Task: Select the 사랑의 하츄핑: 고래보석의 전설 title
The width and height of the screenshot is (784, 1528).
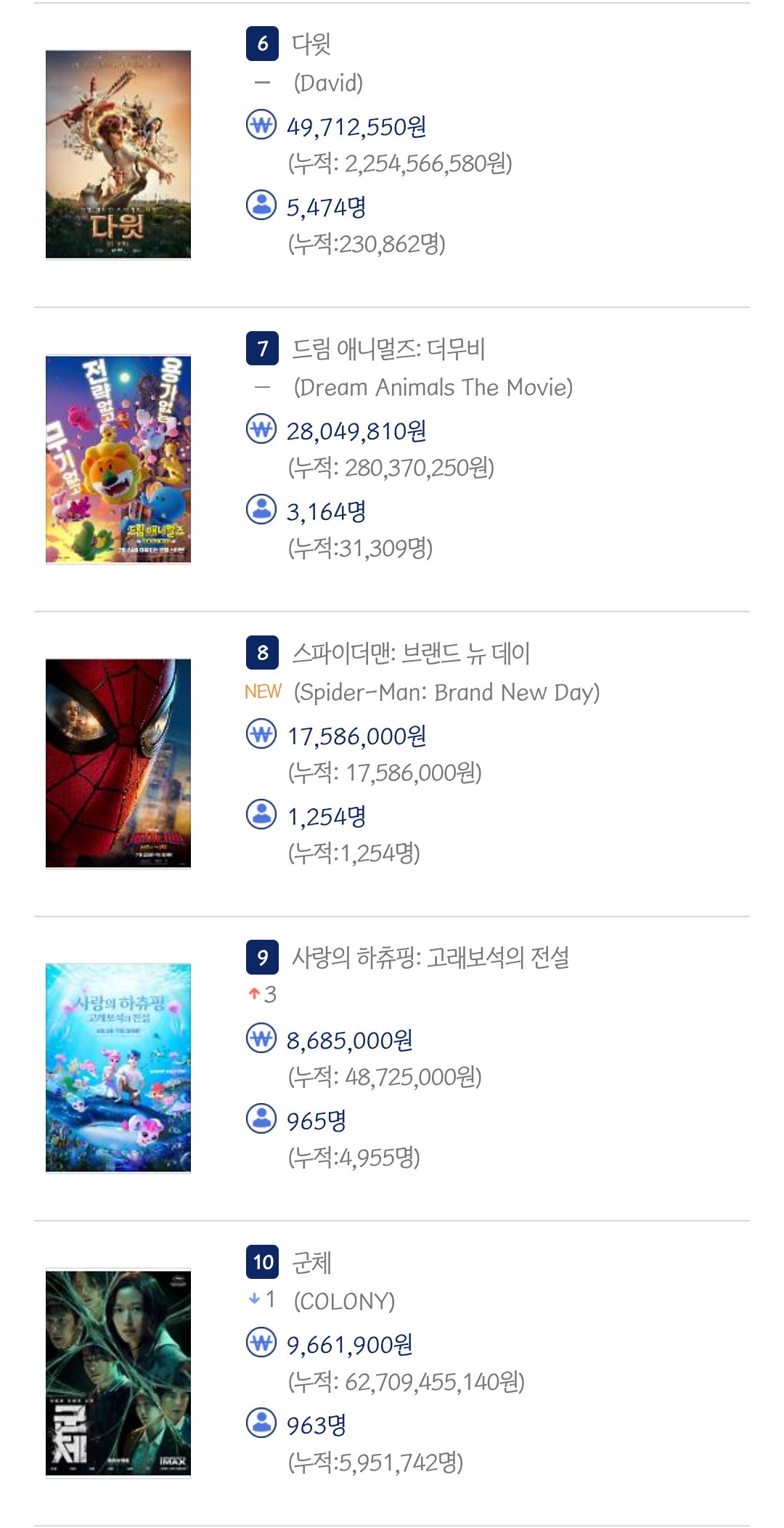Action: pyautogui.click(x=430, y=958)
